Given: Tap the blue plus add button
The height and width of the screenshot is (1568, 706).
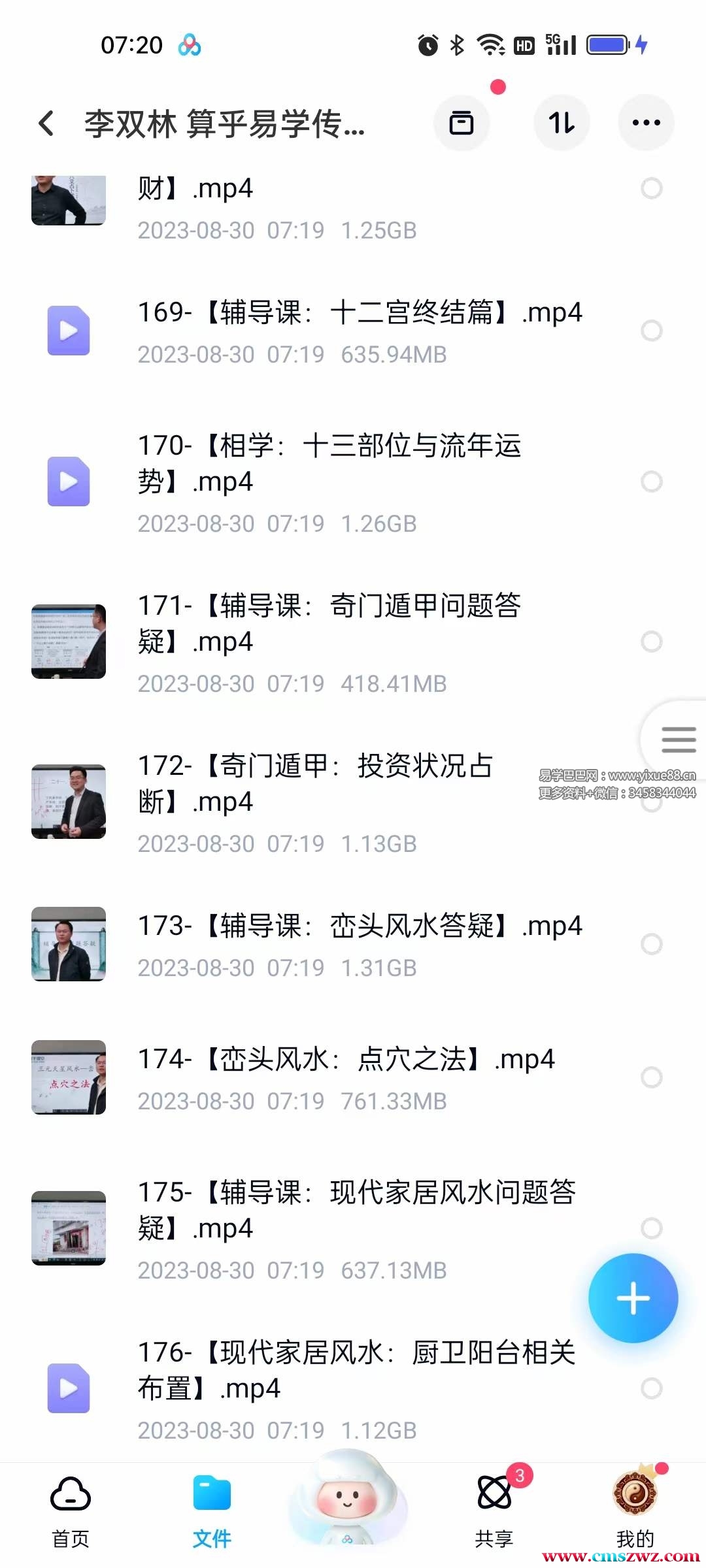Looking at the screenshot, I should point(633,1298).
